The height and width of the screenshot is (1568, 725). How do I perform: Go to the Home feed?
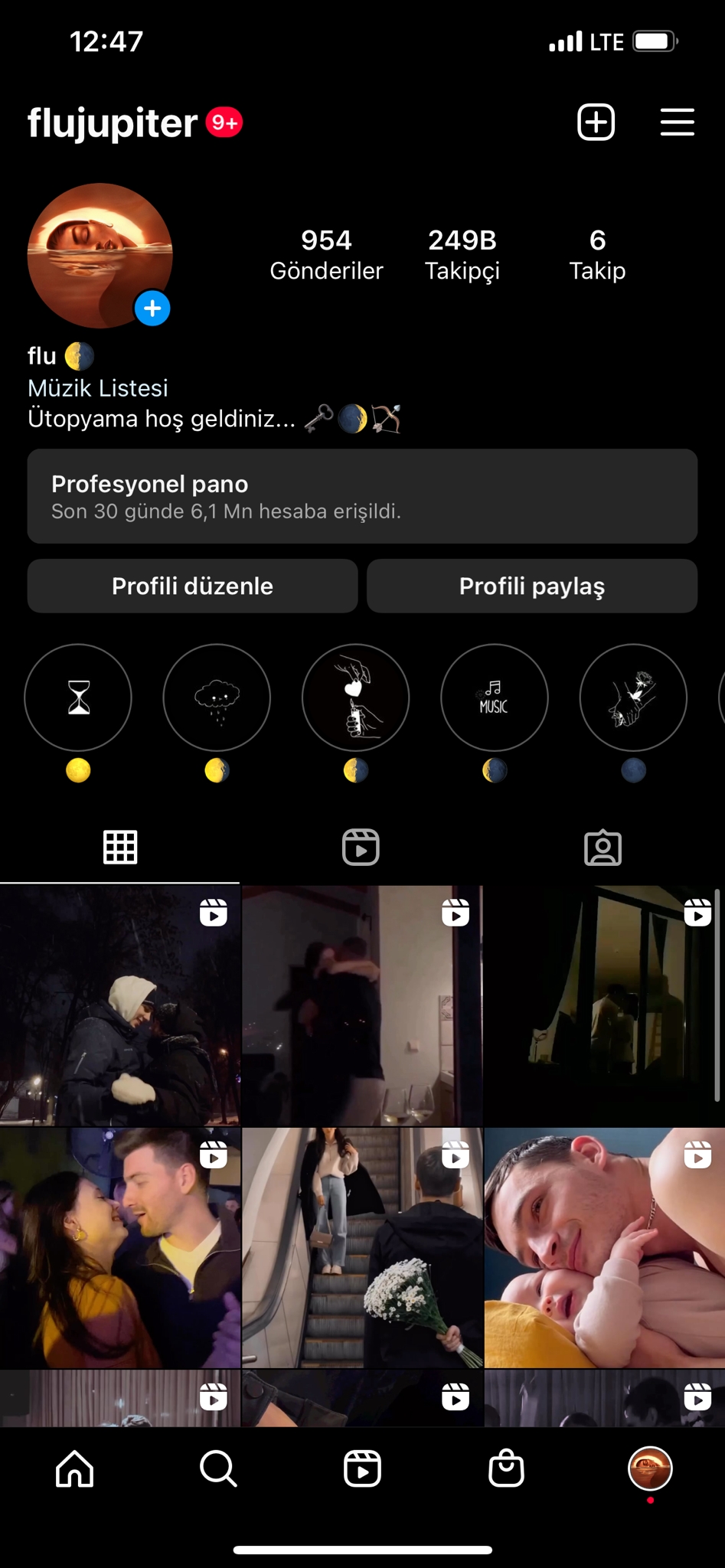pyautogui.click(x=75, y=1468)
